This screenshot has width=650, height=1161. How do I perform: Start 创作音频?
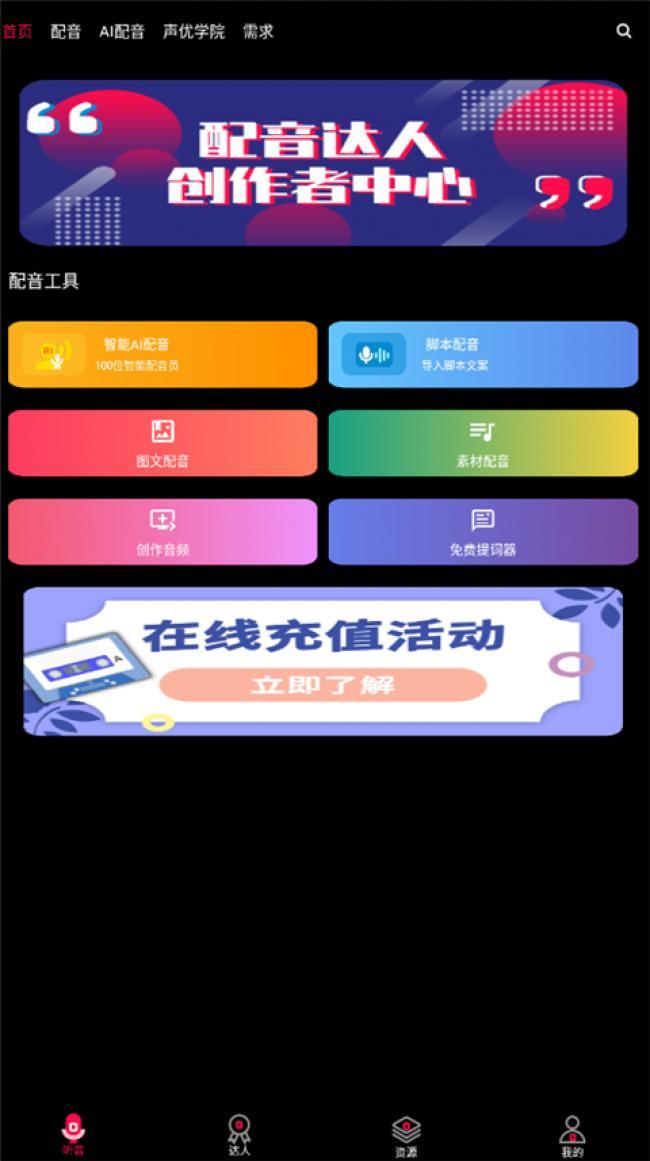pos(163,532)
